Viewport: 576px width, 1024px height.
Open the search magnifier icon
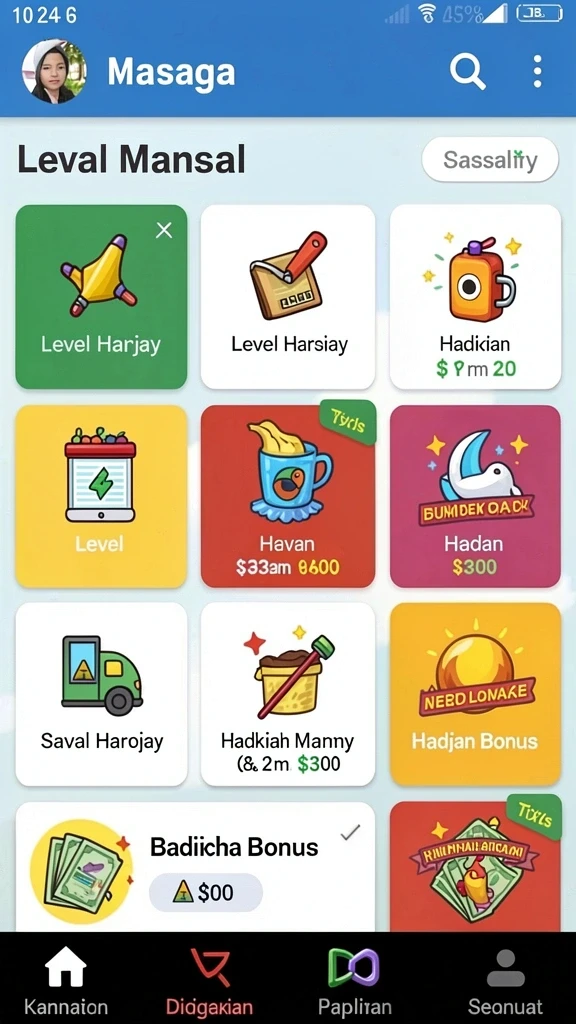(468, 71)
